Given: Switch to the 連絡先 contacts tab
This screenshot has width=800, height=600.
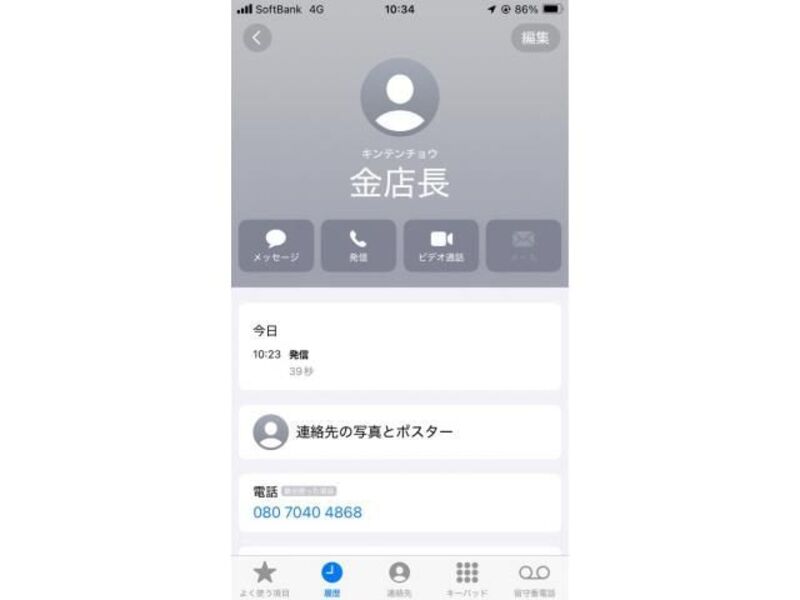Looking at the screenshot, I should click(x=399, y=579).
